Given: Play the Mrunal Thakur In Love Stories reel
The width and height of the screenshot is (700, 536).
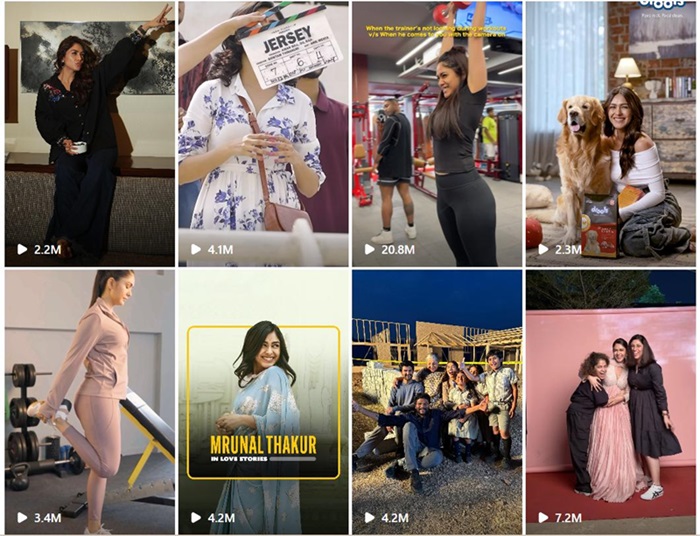Looking at the screenshot, I should point(263,402).
